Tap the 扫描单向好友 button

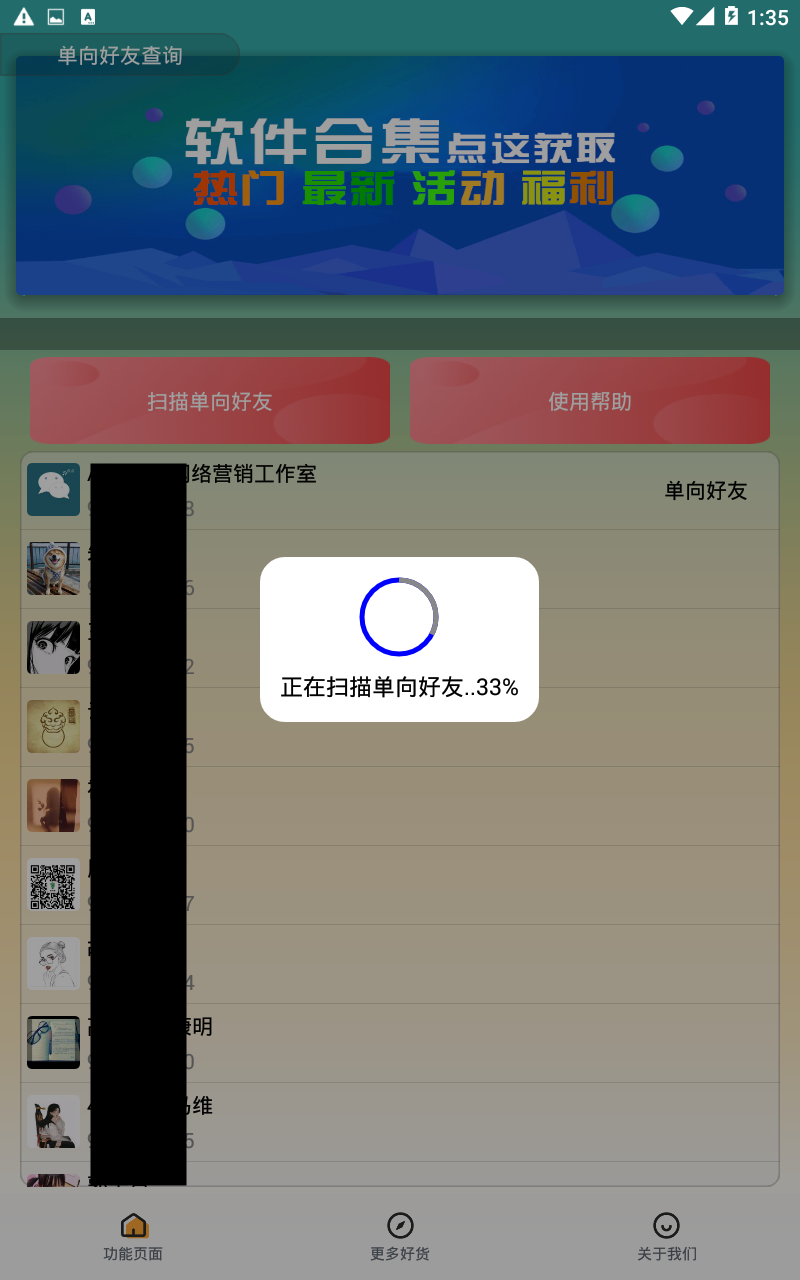click(x=210, y=401)
